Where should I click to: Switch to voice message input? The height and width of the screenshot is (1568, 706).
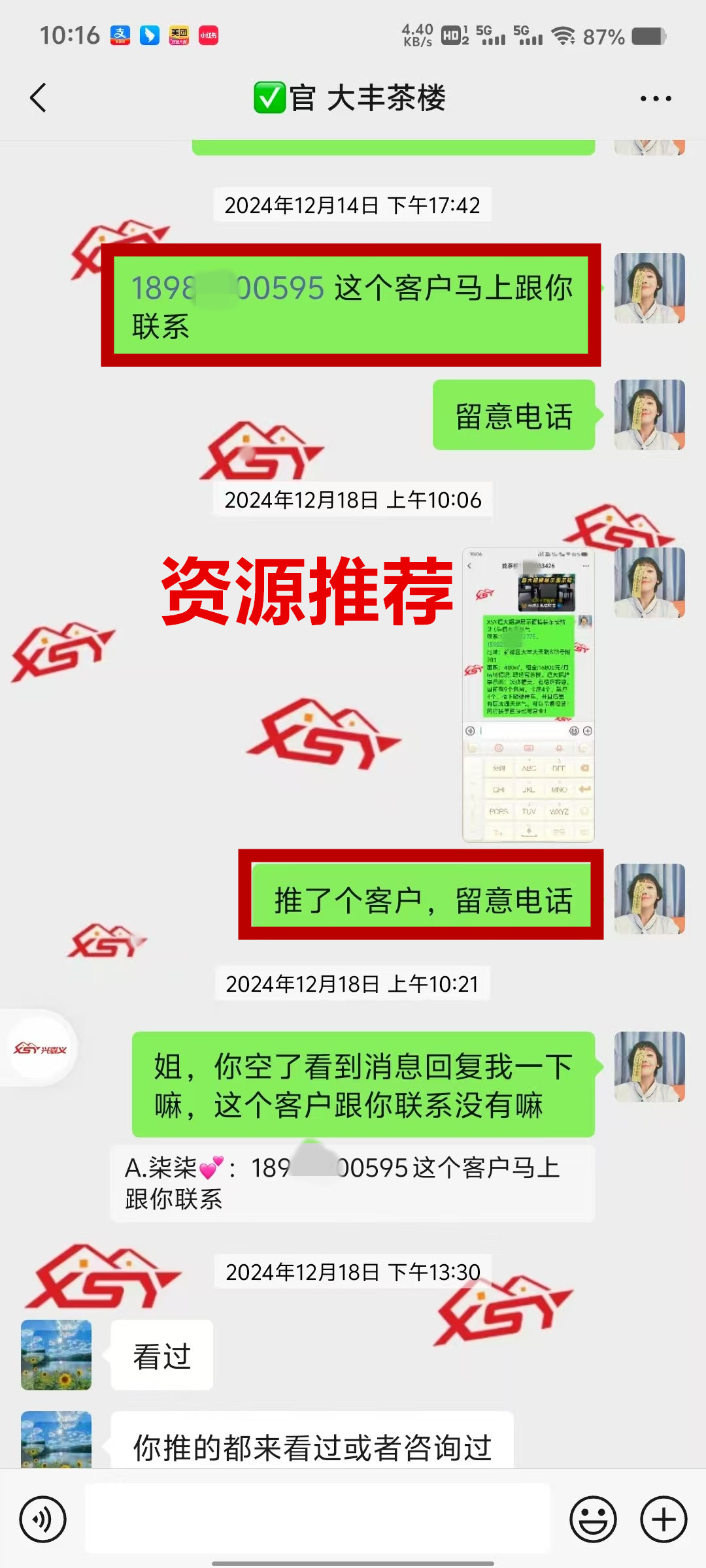pyautogui.click(x=43, y=1519)
